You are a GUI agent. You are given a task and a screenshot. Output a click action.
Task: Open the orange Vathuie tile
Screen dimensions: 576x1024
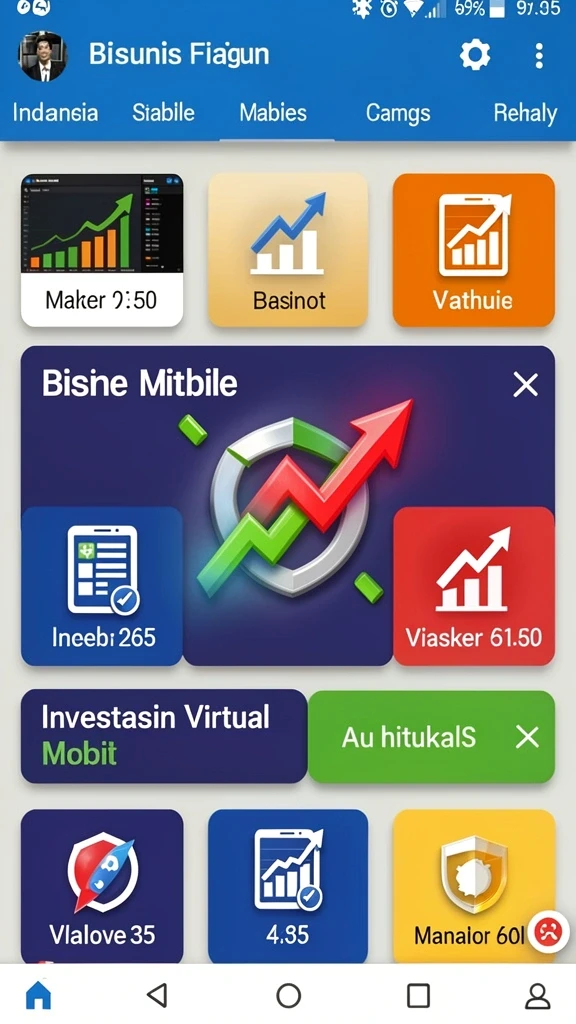point(473,250)
